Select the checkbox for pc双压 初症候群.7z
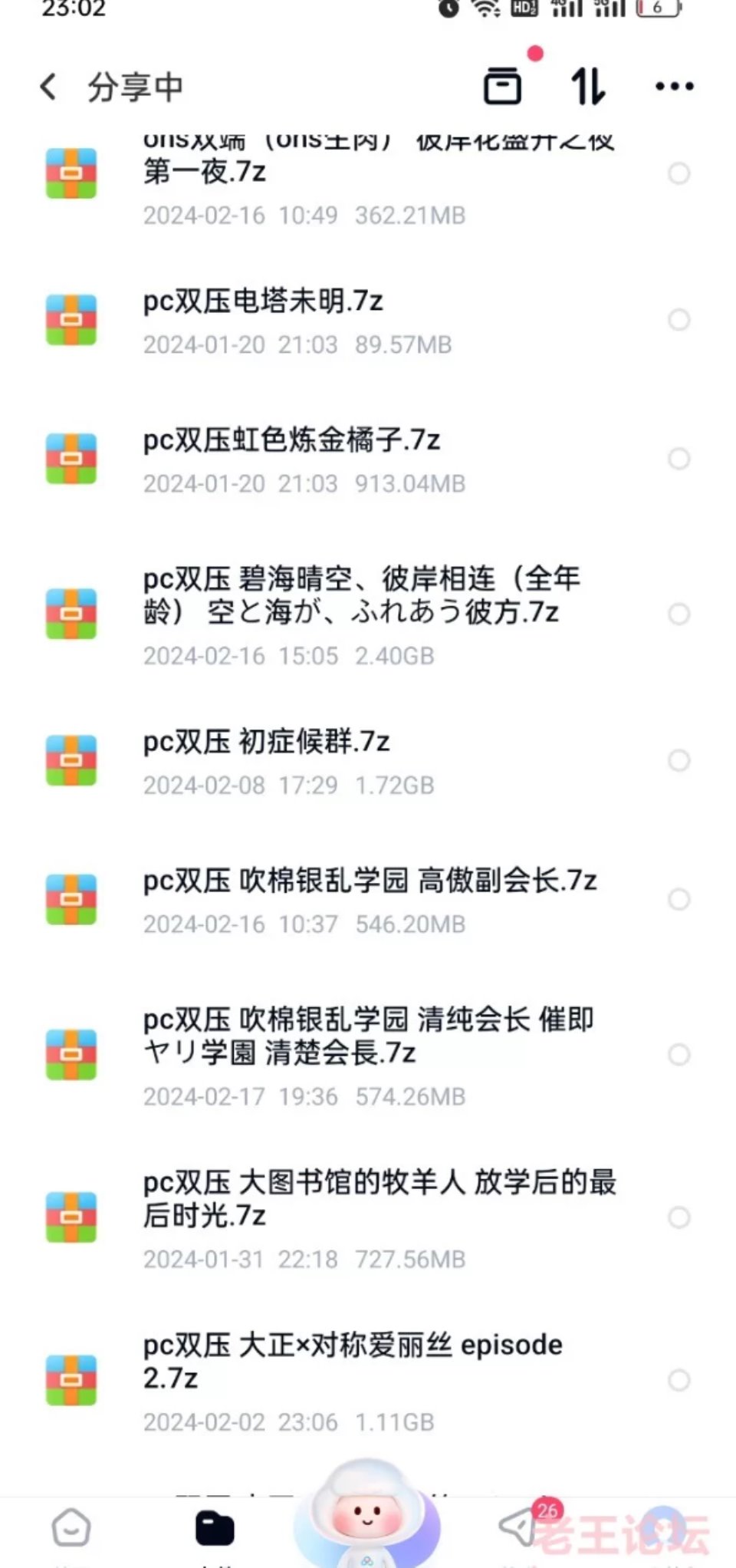Viewport: 736px width, 1568px height. tap(678, 760)
